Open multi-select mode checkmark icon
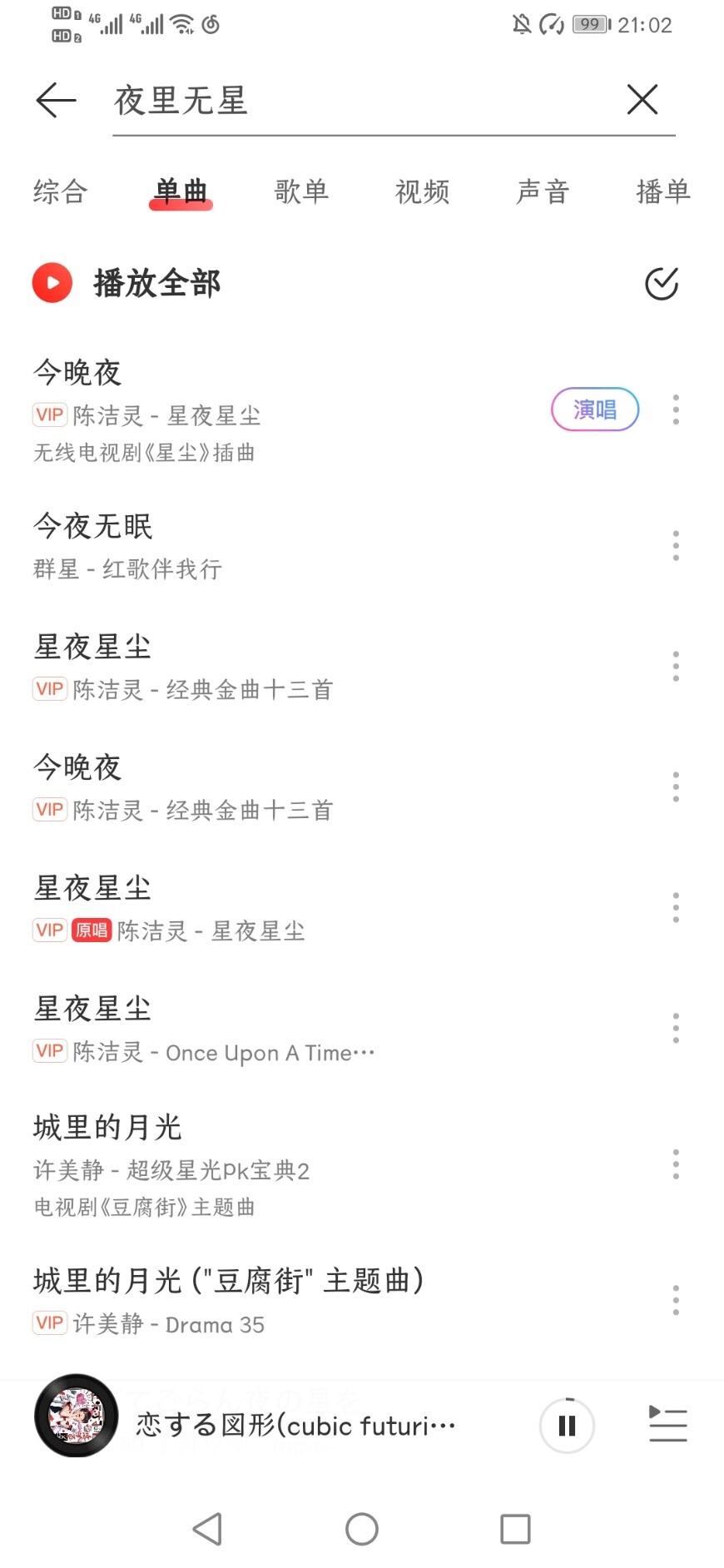 tap(662, 284)
